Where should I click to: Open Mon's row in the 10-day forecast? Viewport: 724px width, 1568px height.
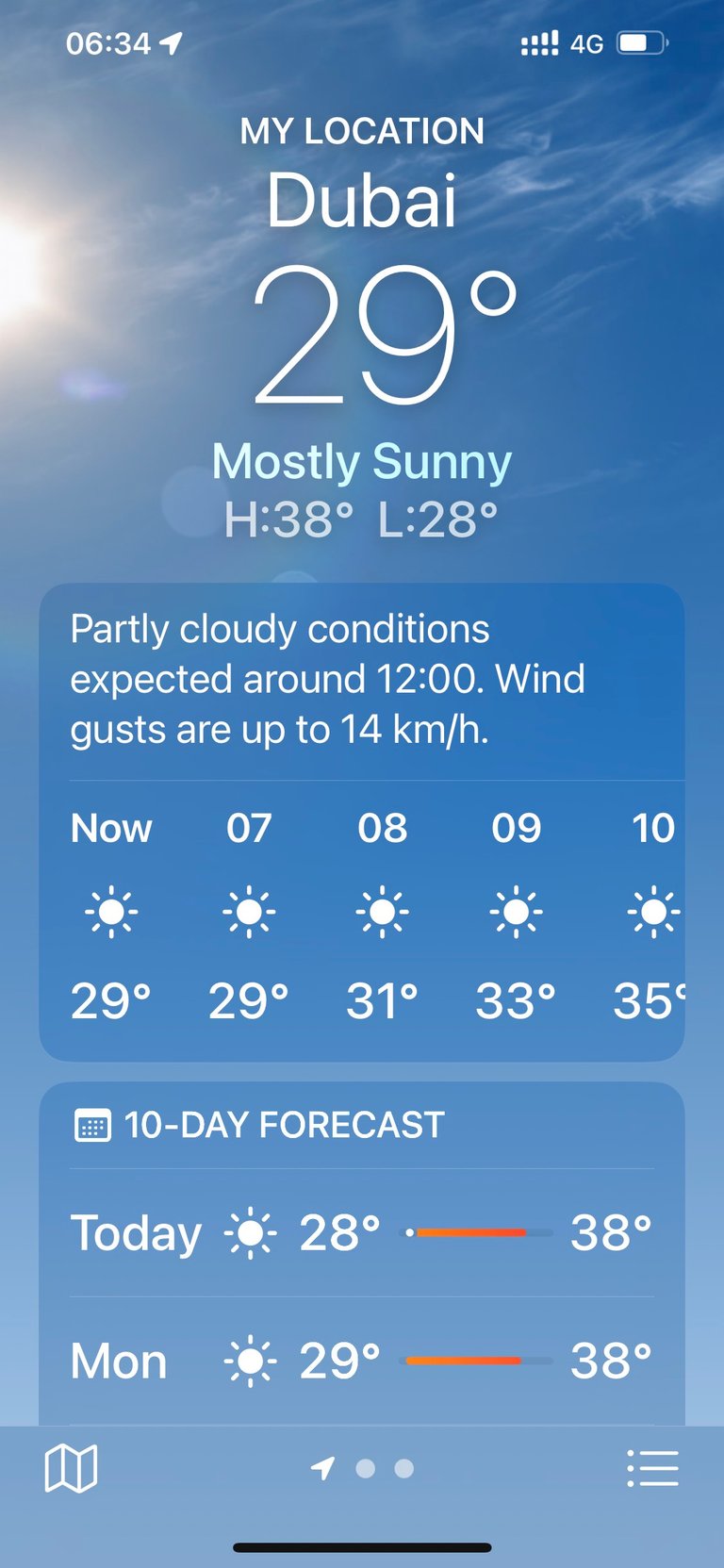pos(362,1361)
